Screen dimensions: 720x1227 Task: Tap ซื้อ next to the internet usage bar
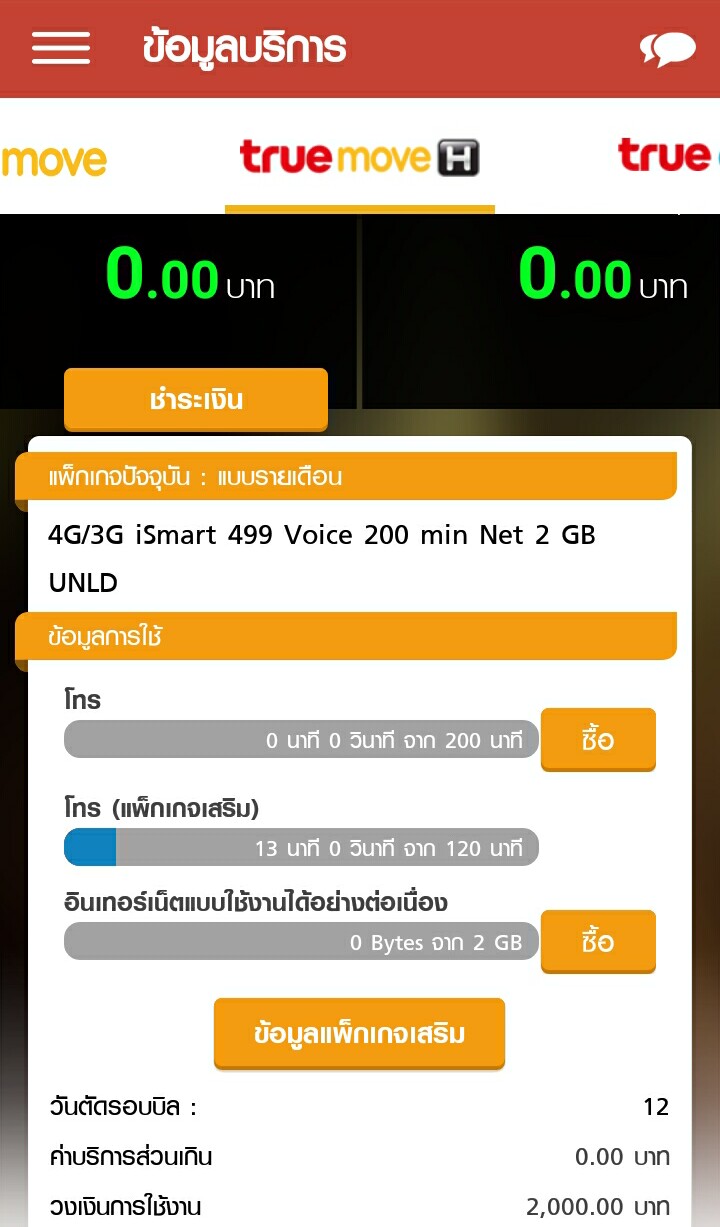pyautogui.click(x=598, y=942)
